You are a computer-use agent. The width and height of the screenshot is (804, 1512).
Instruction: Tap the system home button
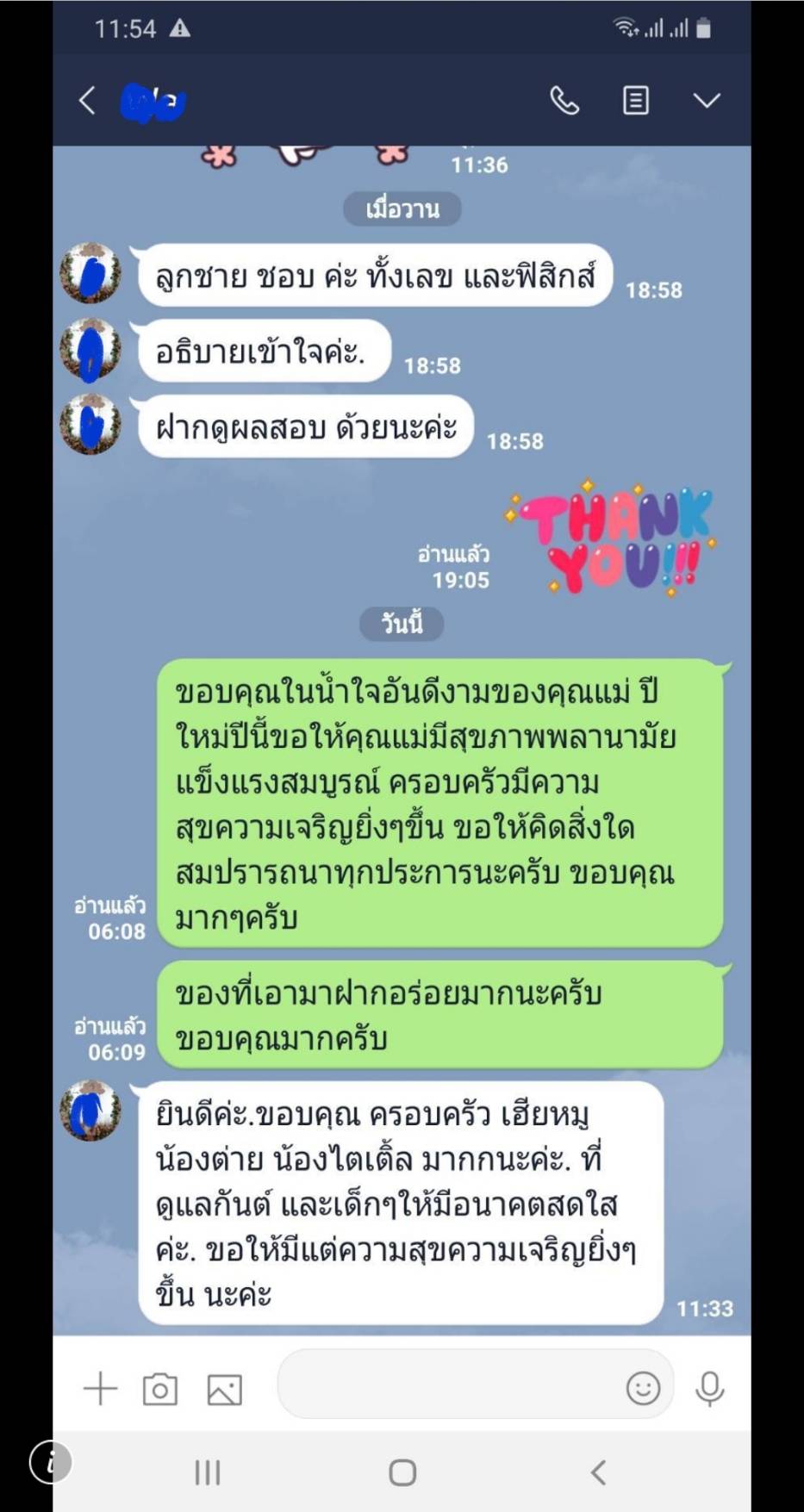[402, 1472]
